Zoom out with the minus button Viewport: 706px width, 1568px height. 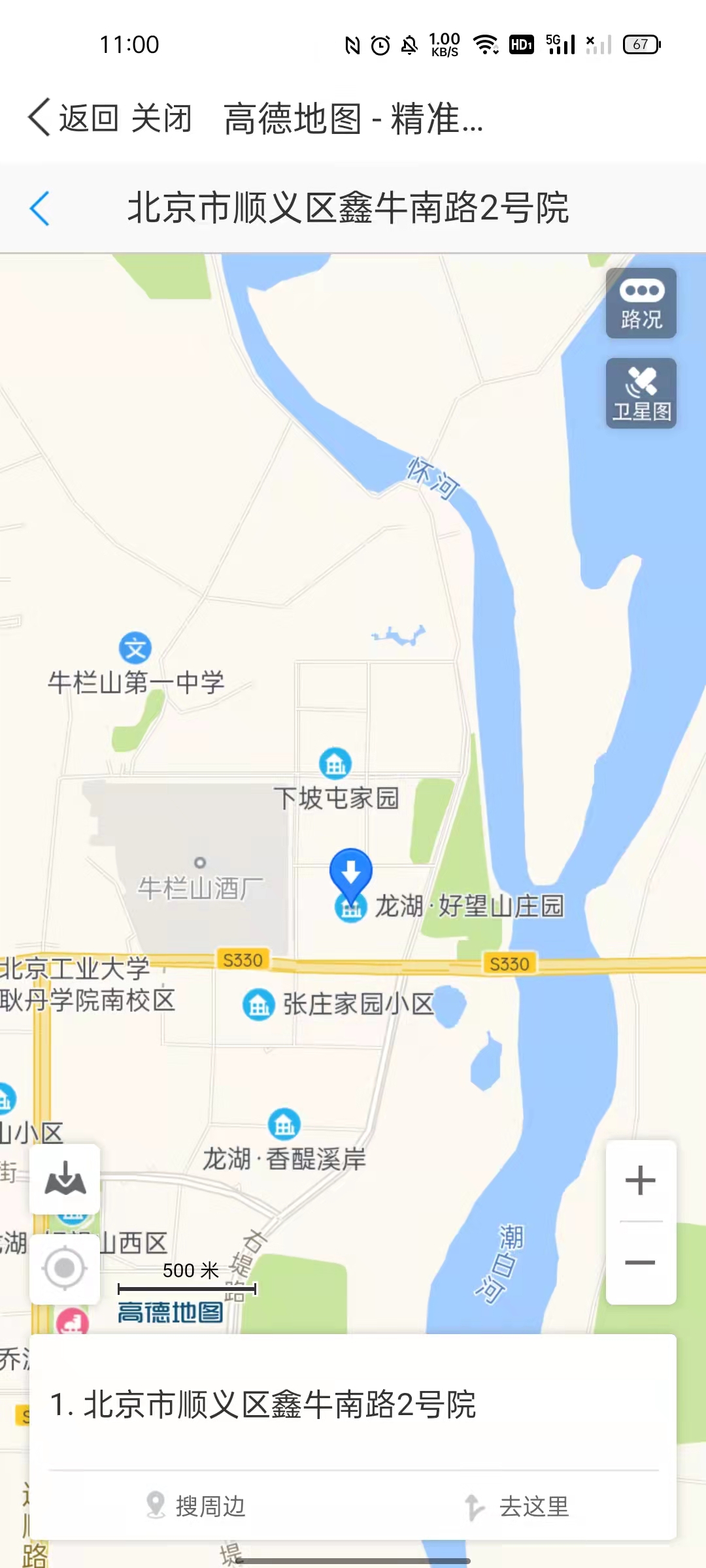tap(641, 1262)
